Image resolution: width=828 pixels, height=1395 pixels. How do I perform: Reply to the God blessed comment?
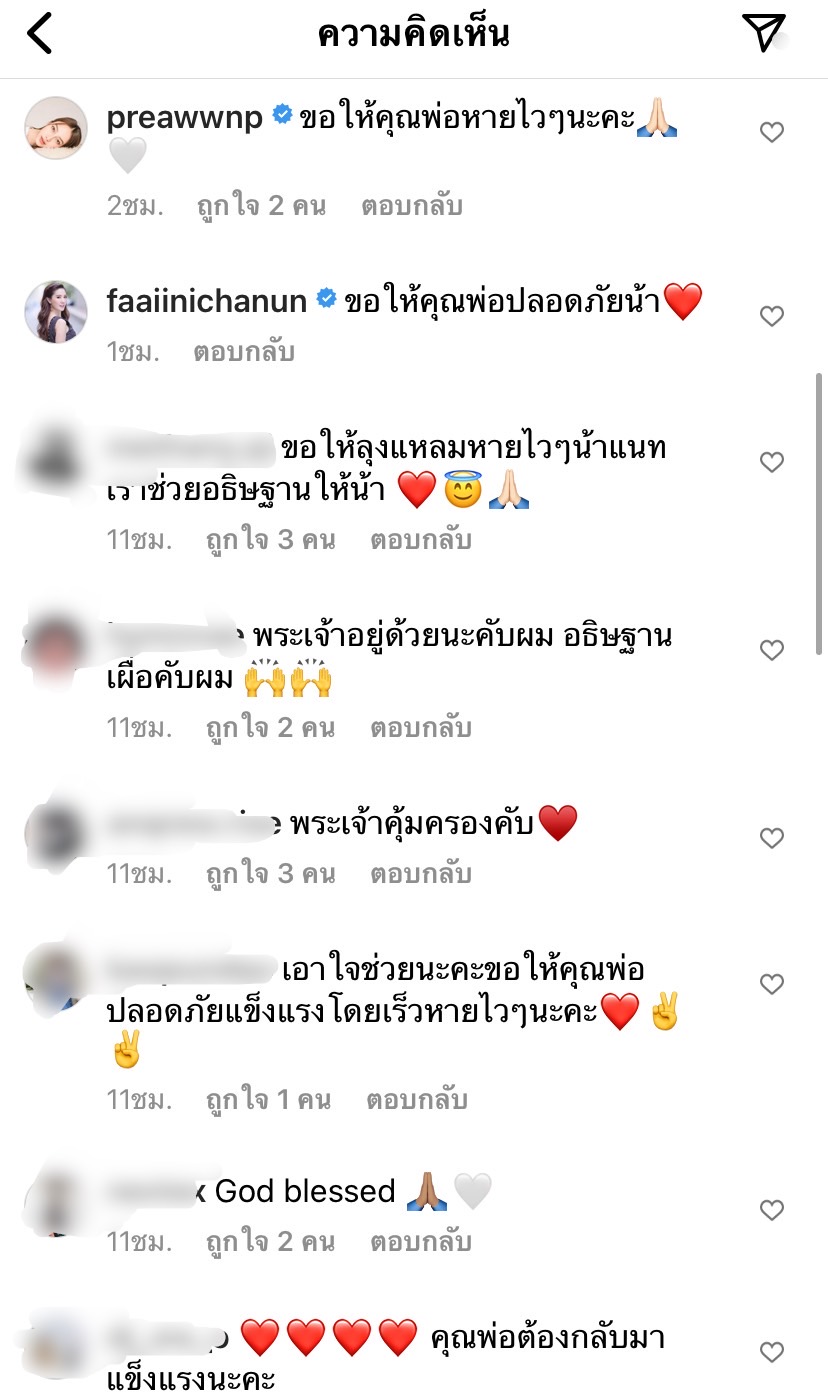[421, 1242]
